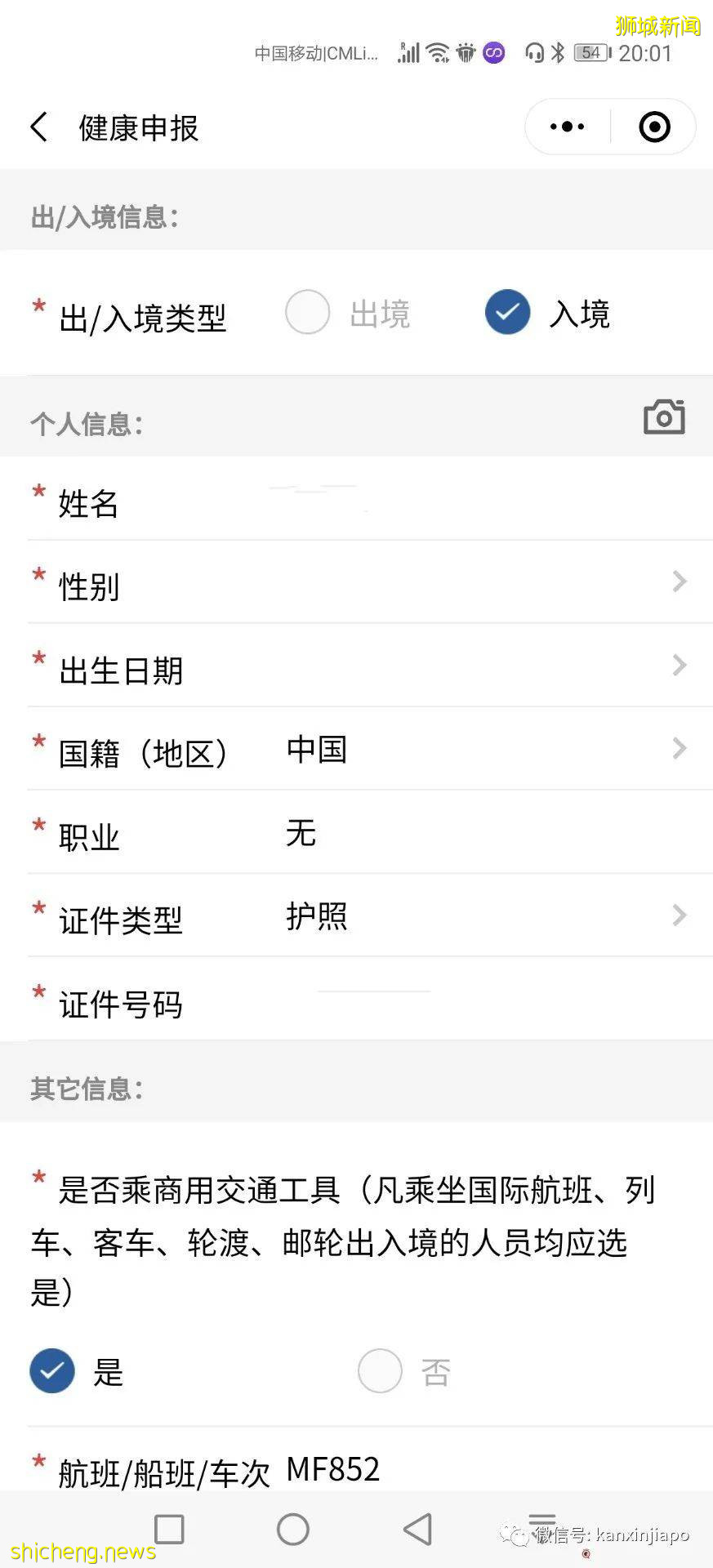Edit the MF852 flight number field
The image size is (713, 1568).
(x=332, y=1468)
